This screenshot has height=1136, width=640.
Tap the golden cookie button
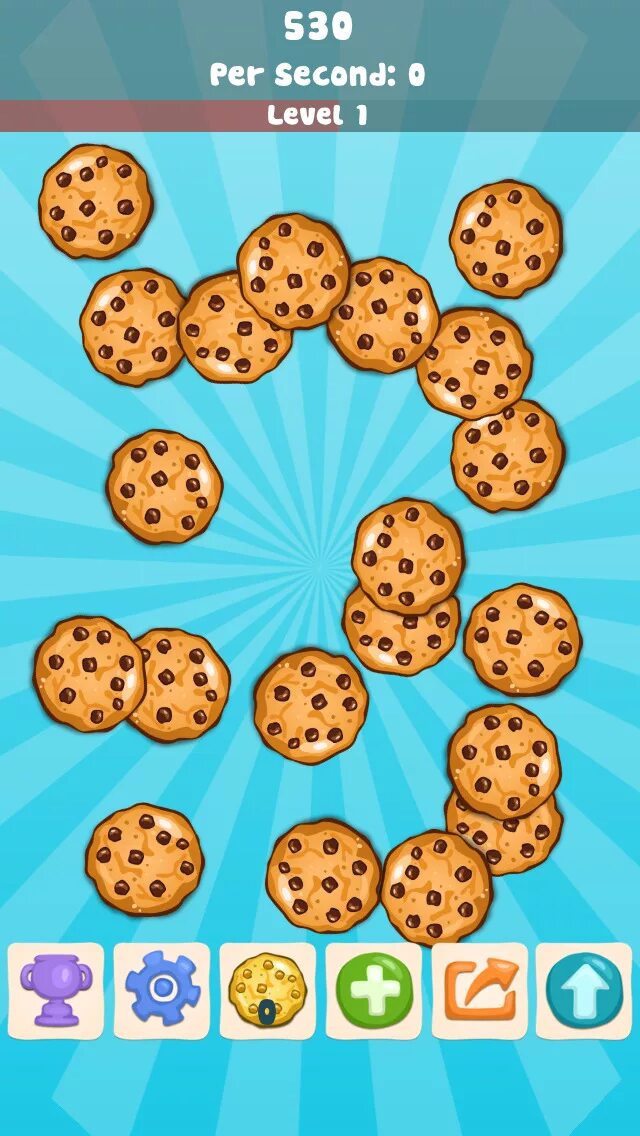coord(268,990)
